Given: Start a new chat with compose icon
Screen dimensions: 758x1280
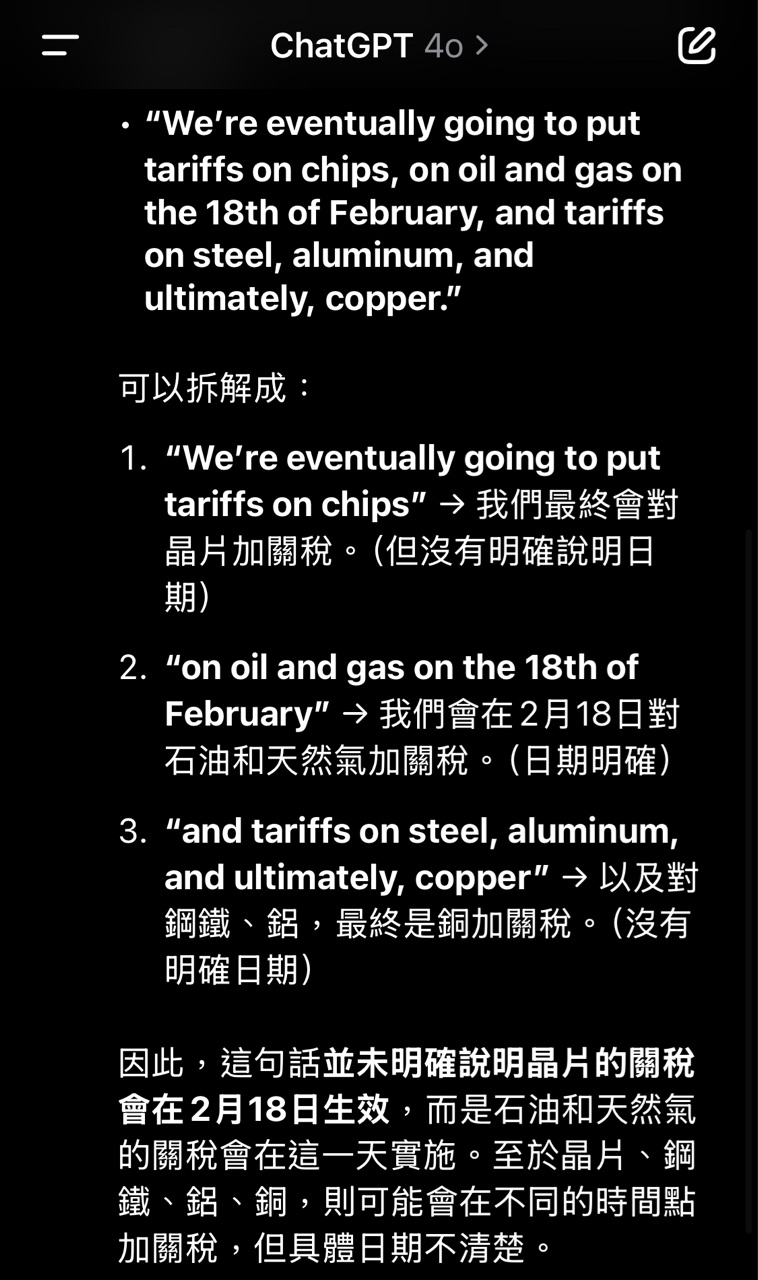Looking at the screenshot, I should [x=697, y=45].
